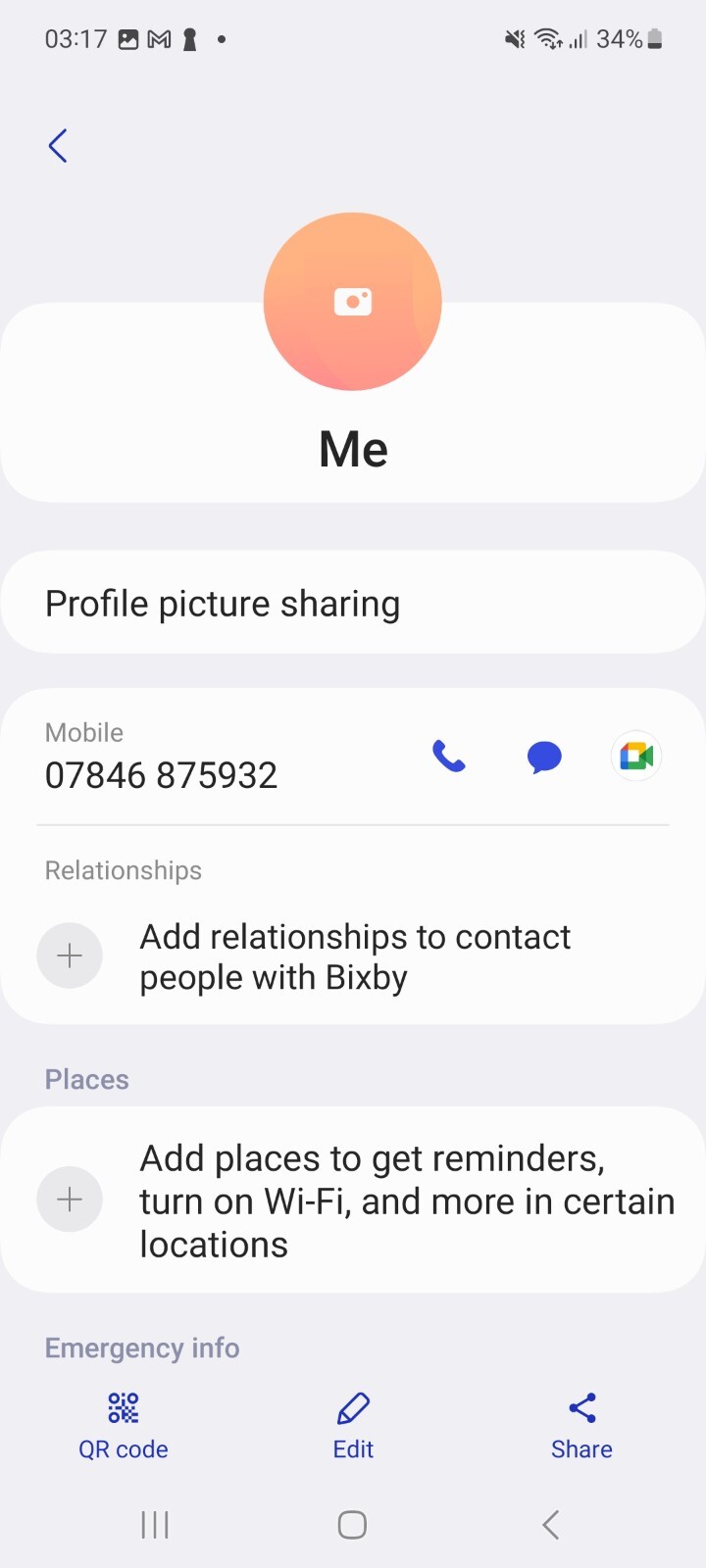This screenshot has width=706, height=1568.
Task: Change the profile photo via camera avatar
Action: 353,302
